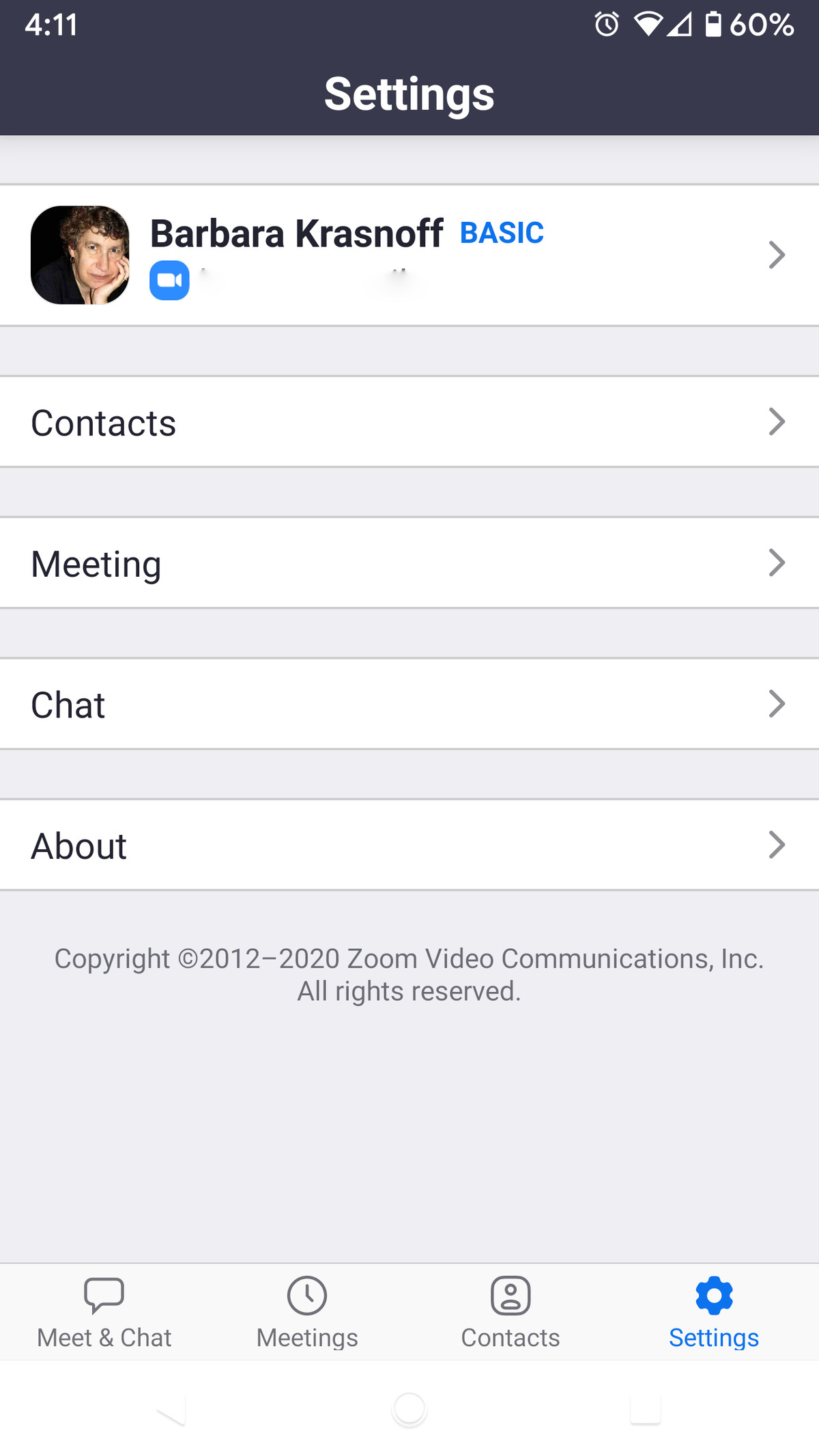This screenshot has width=819, height=1456.
Task: Tap the BASIC account label
Action: [502, 233]
